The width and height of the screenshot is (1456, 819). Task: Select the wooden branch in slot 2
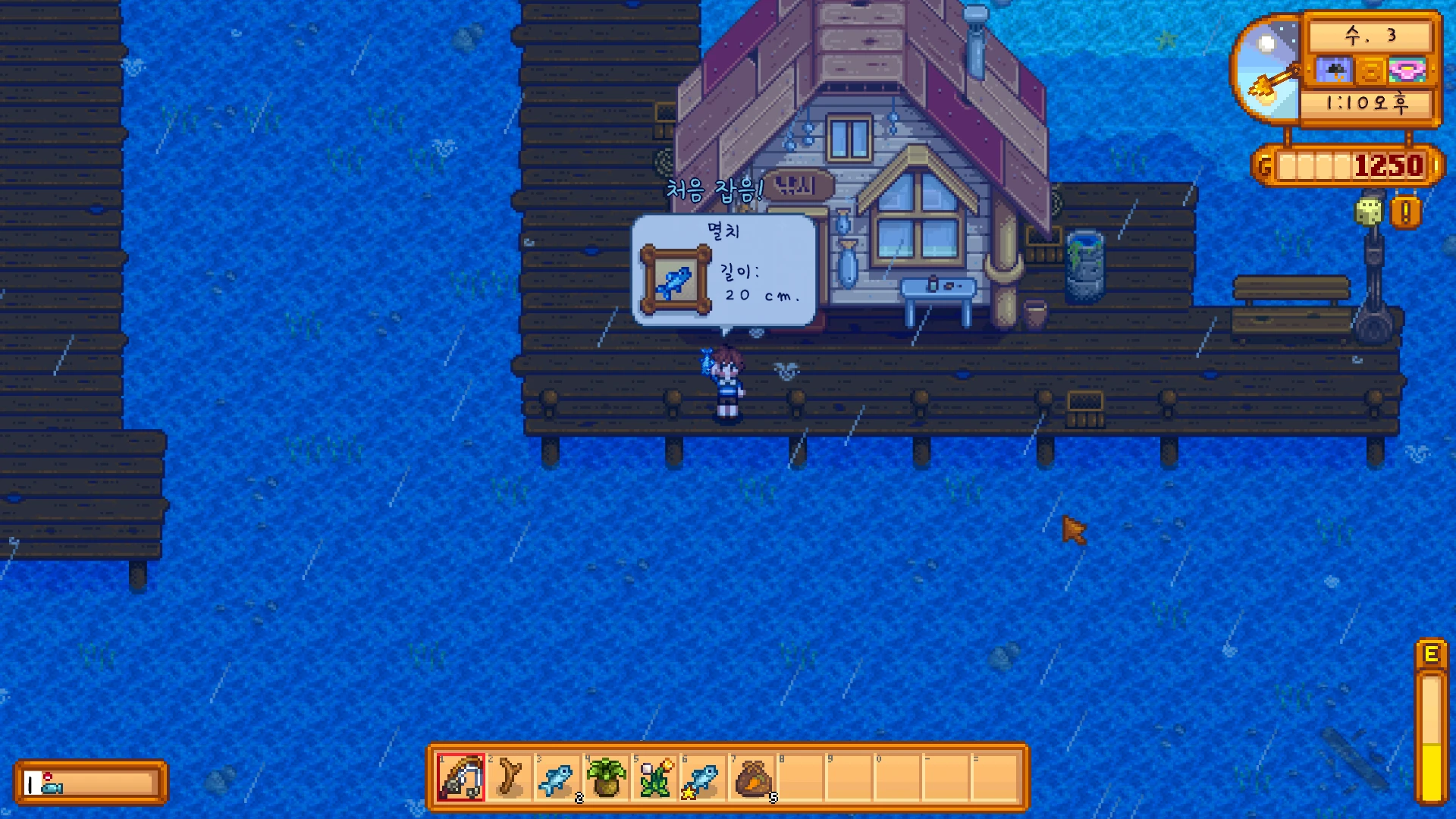[510, 778]
